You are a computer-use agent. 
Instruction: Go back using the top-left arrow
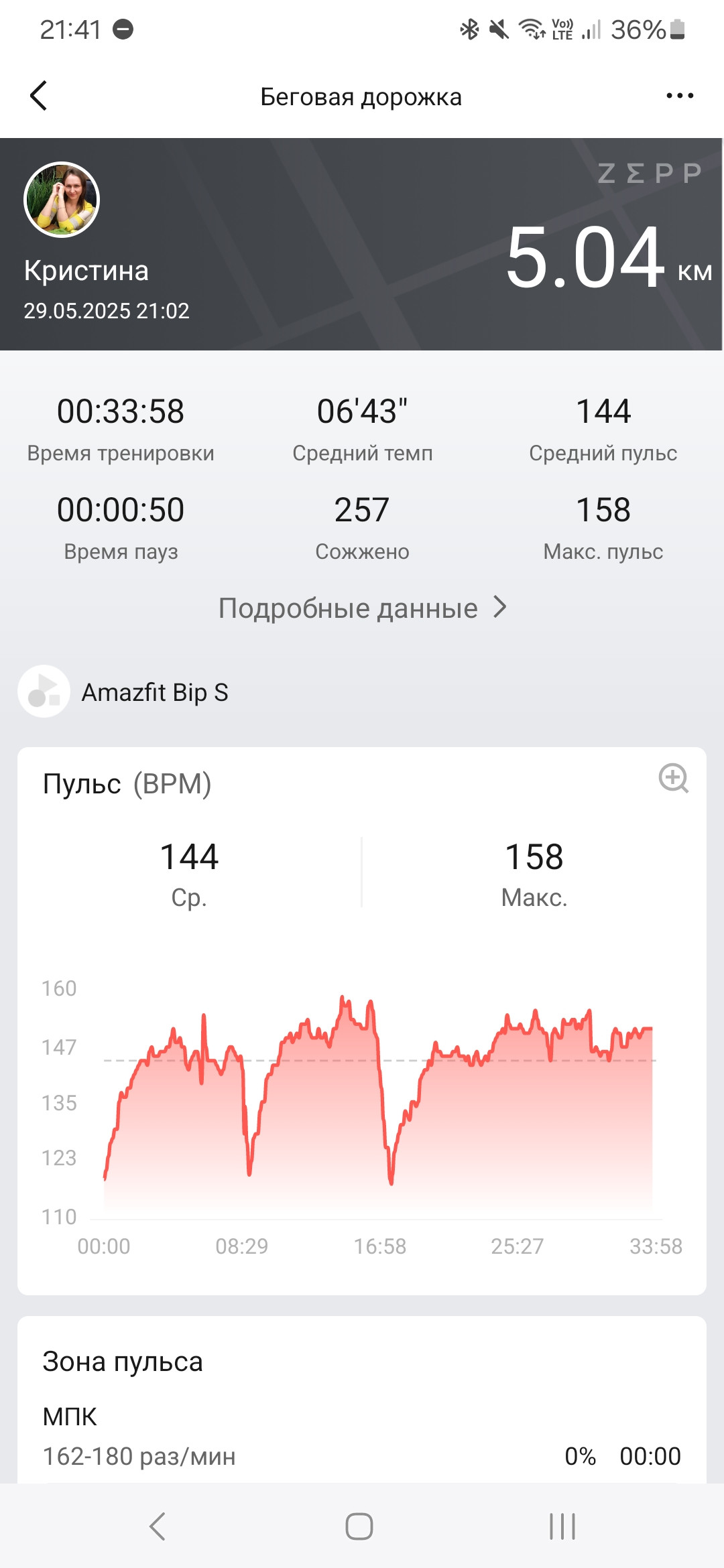tap(39, 96)
